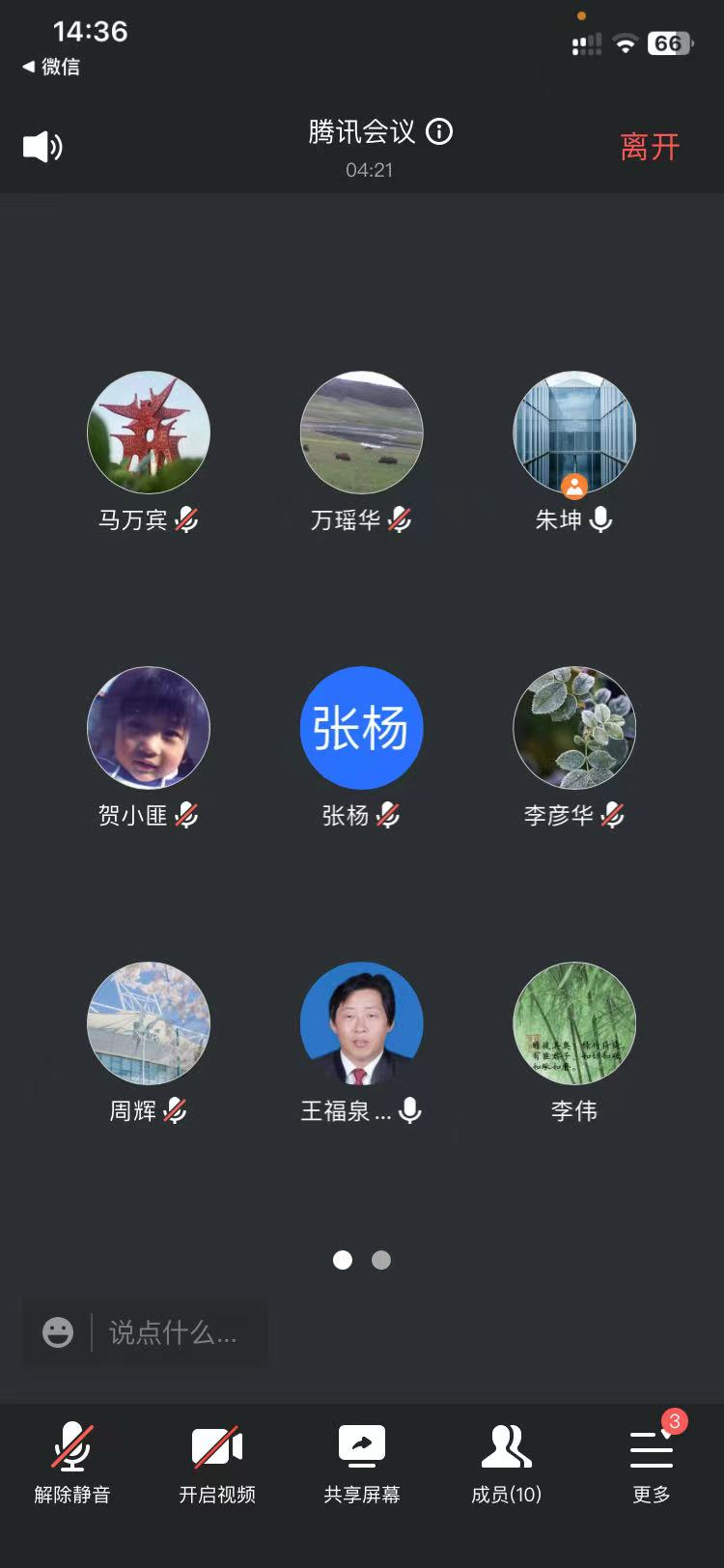This screenshot has height=1568, width=724.
Task: Select participant 贺小匪's avatar
Action: 149,728
